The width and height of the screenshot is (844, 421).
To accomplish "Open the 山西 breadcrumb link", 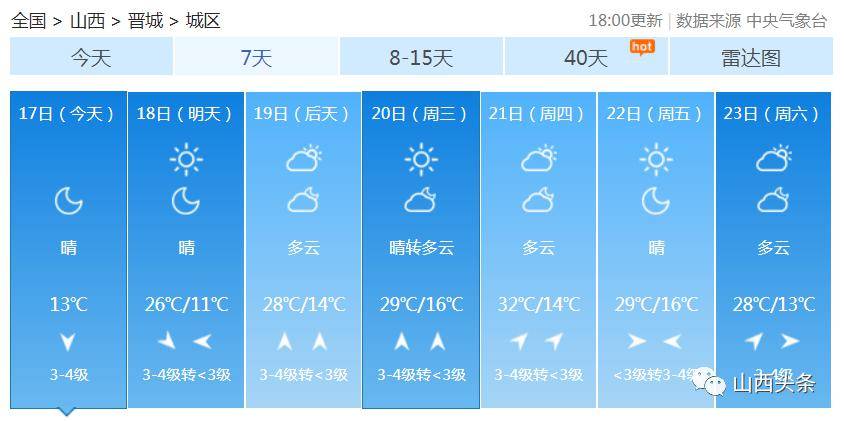I will (x=86, y=20).
